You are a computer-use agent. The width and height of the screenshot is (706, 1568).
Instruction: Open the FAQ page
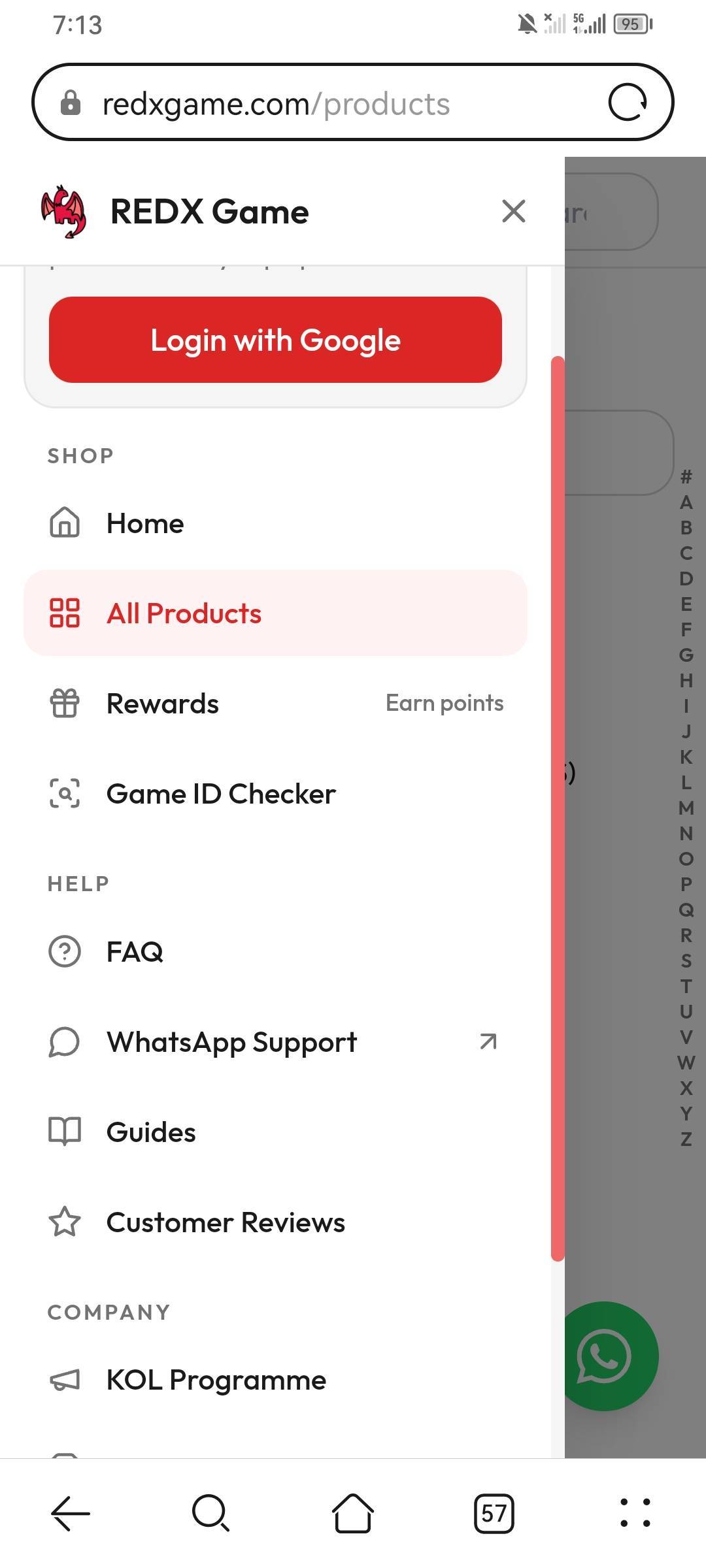(275, 952)
